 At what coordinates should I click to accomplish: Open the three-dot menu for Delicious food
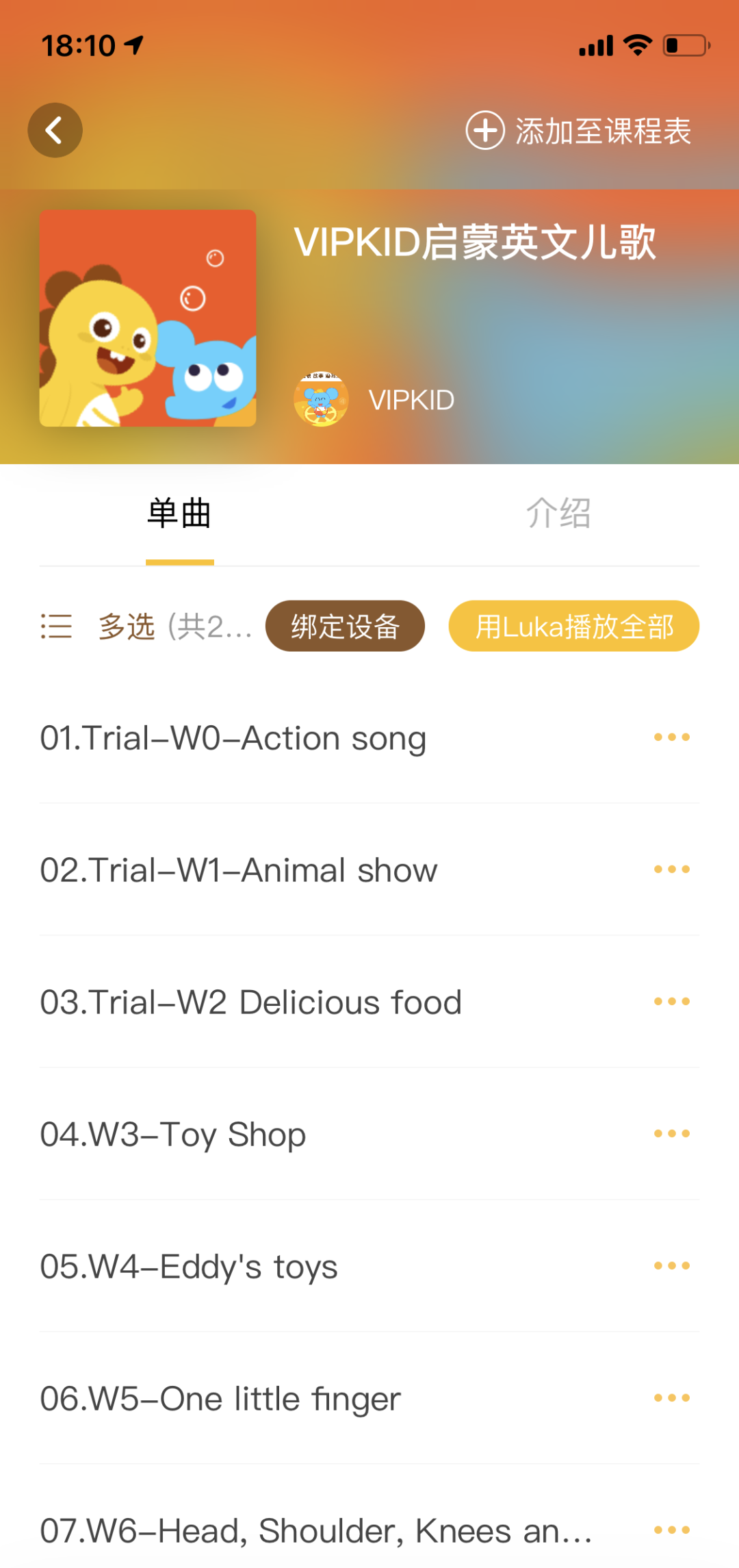pos(671,1002)
